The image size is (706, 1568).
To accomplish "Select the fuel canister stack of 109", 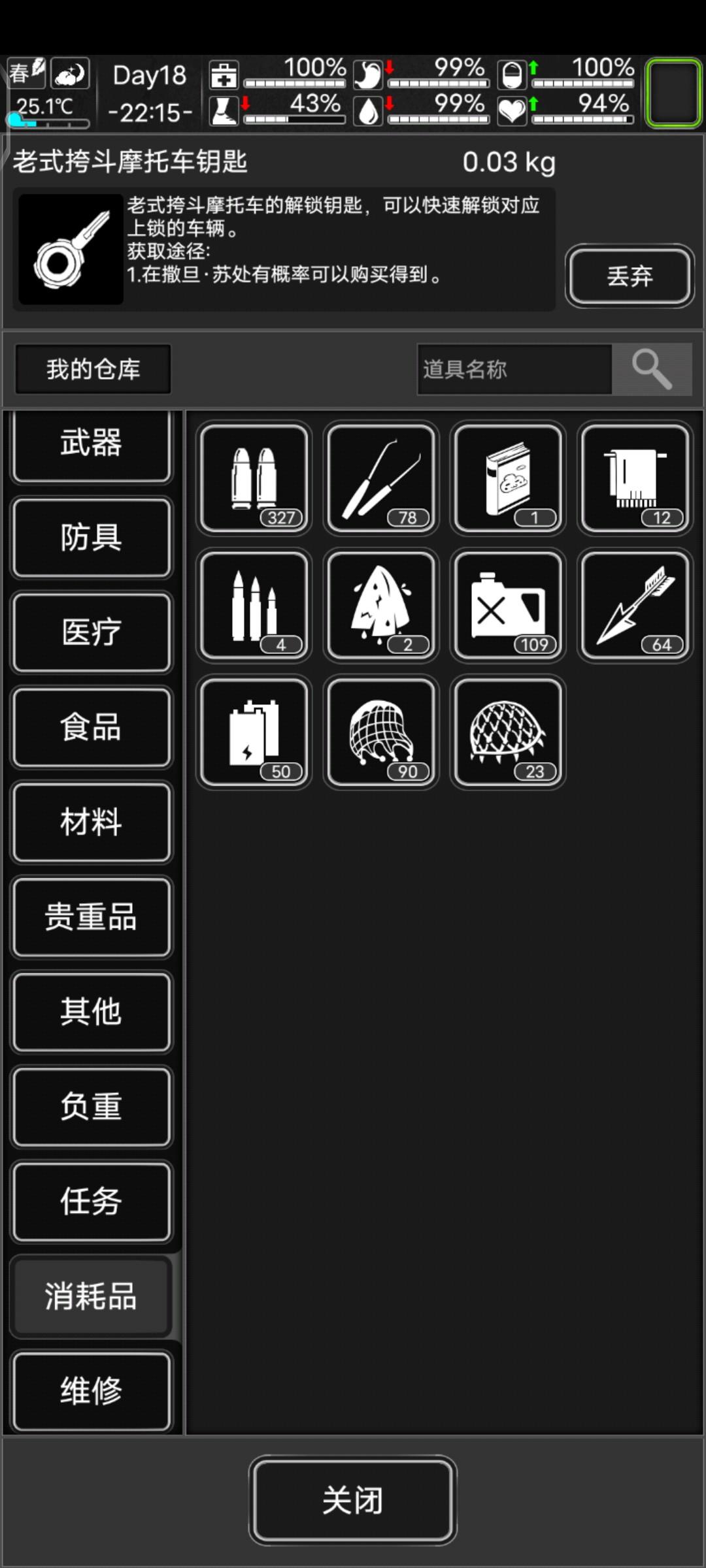I will 507,604.
